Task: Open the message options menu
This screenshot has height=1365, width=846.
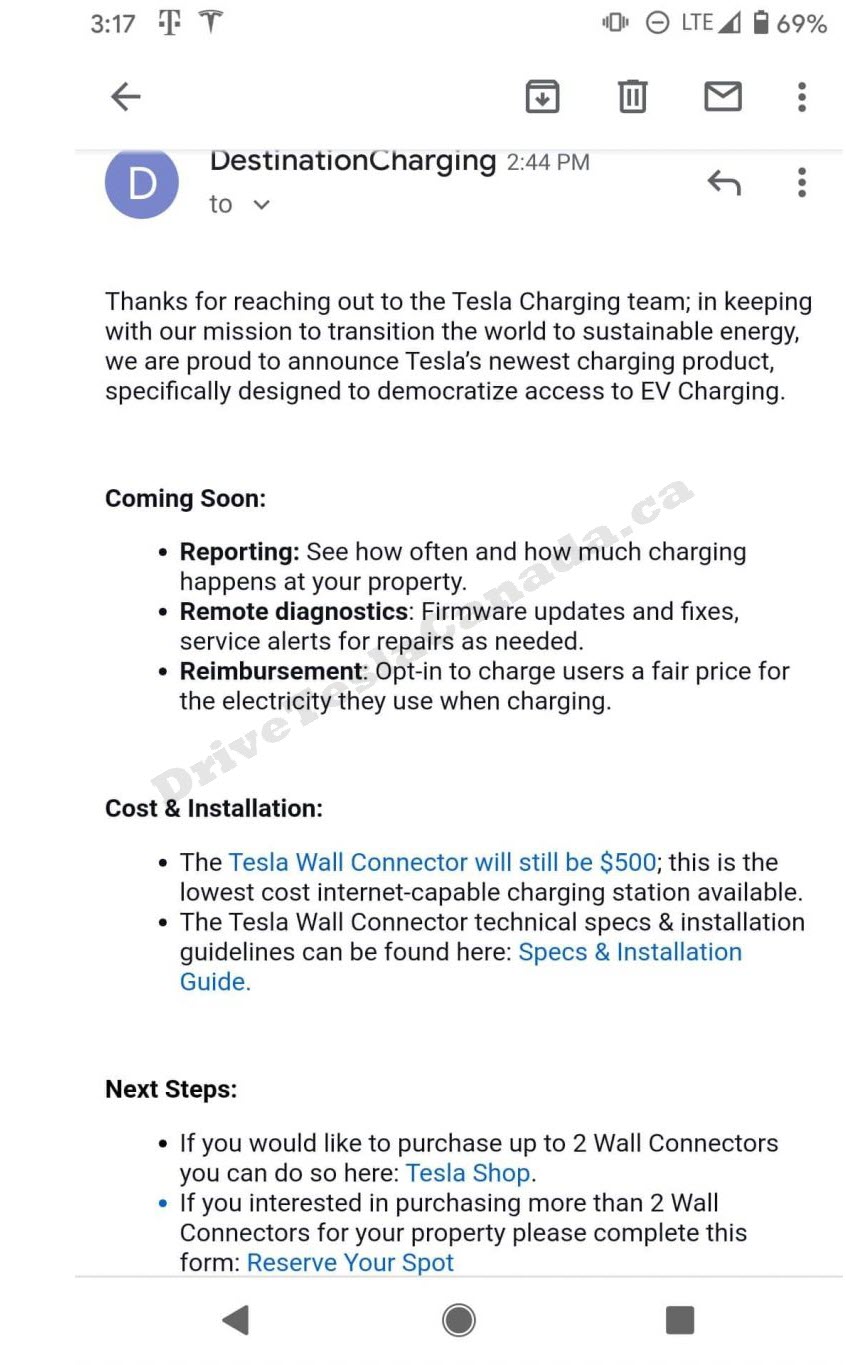Action: (801, 183)
